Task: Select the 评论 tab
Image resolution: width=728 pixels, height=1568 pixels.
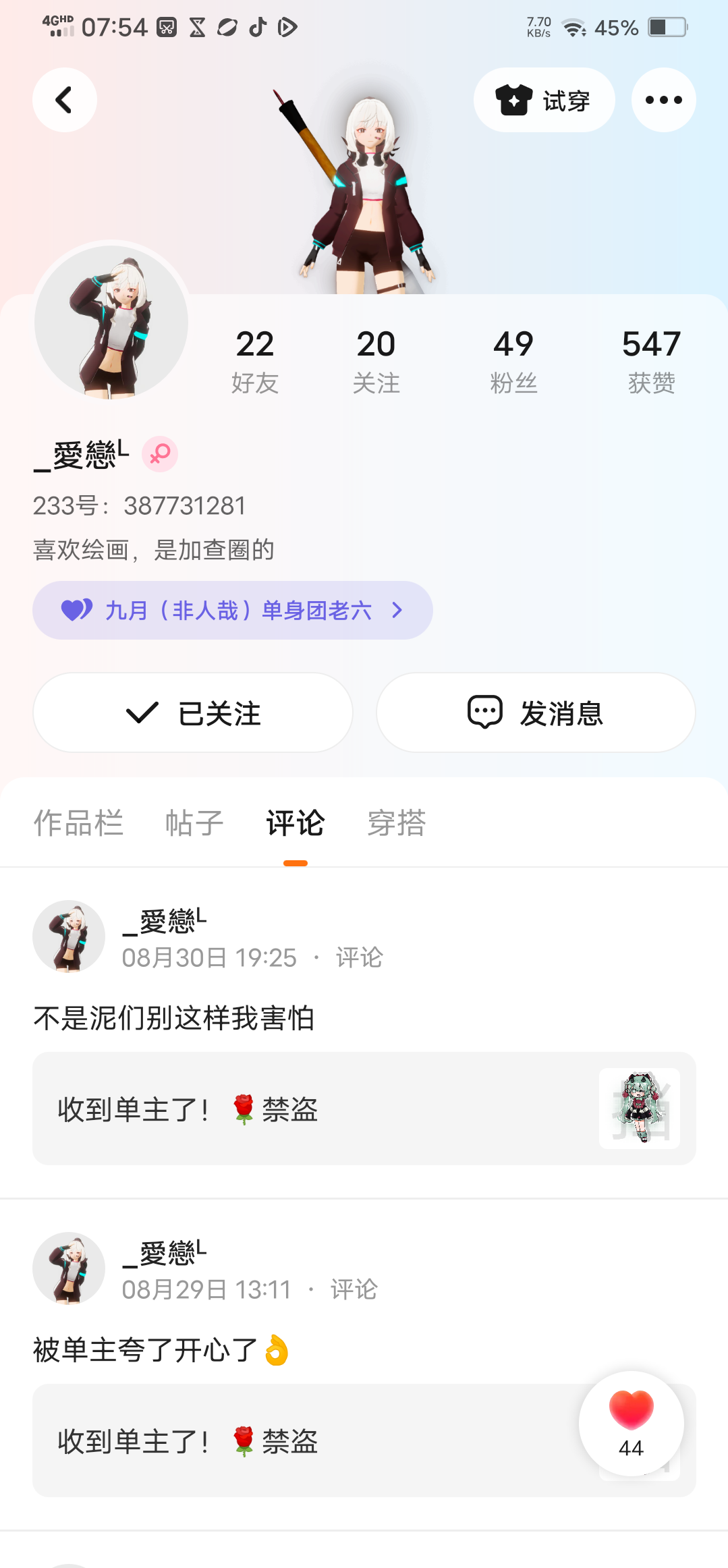Action: click(x=296, y=823)
